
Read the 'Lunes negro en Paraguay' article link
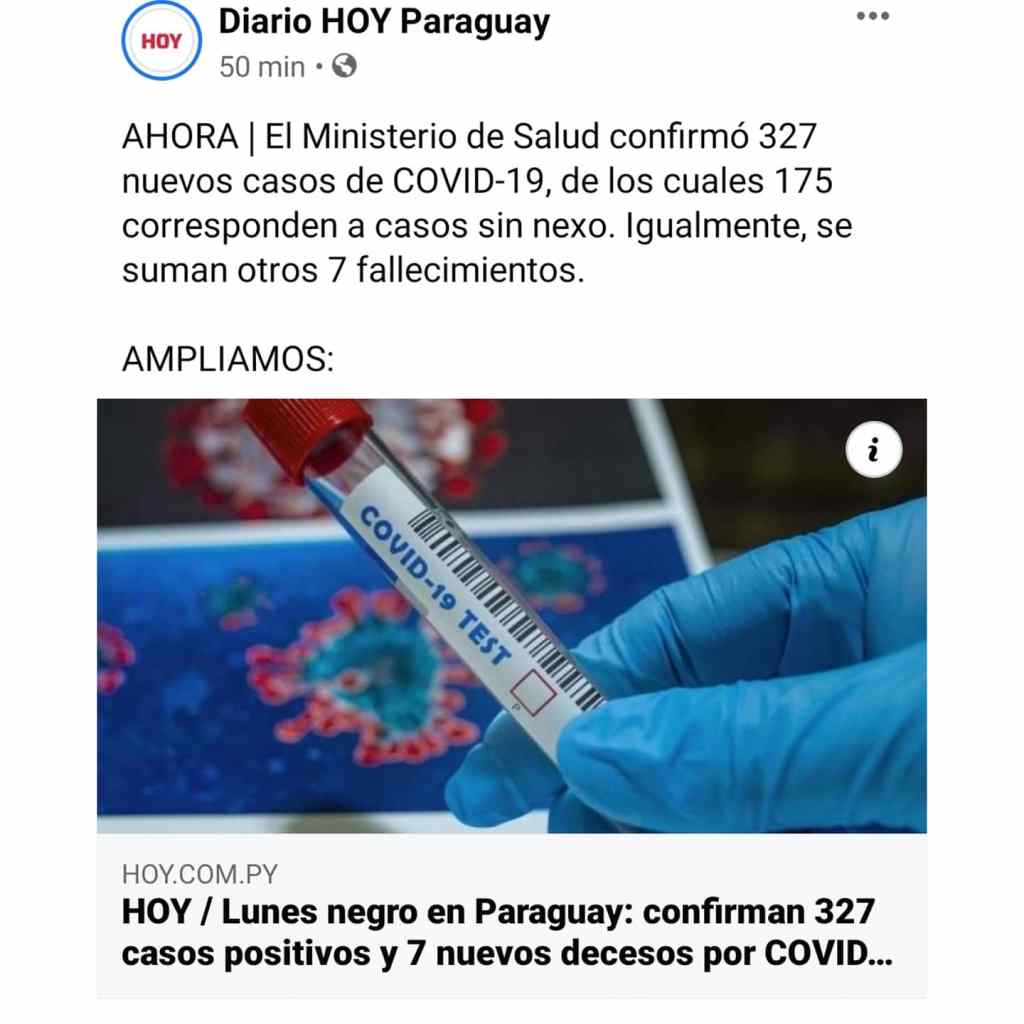[x=507, y=932]
